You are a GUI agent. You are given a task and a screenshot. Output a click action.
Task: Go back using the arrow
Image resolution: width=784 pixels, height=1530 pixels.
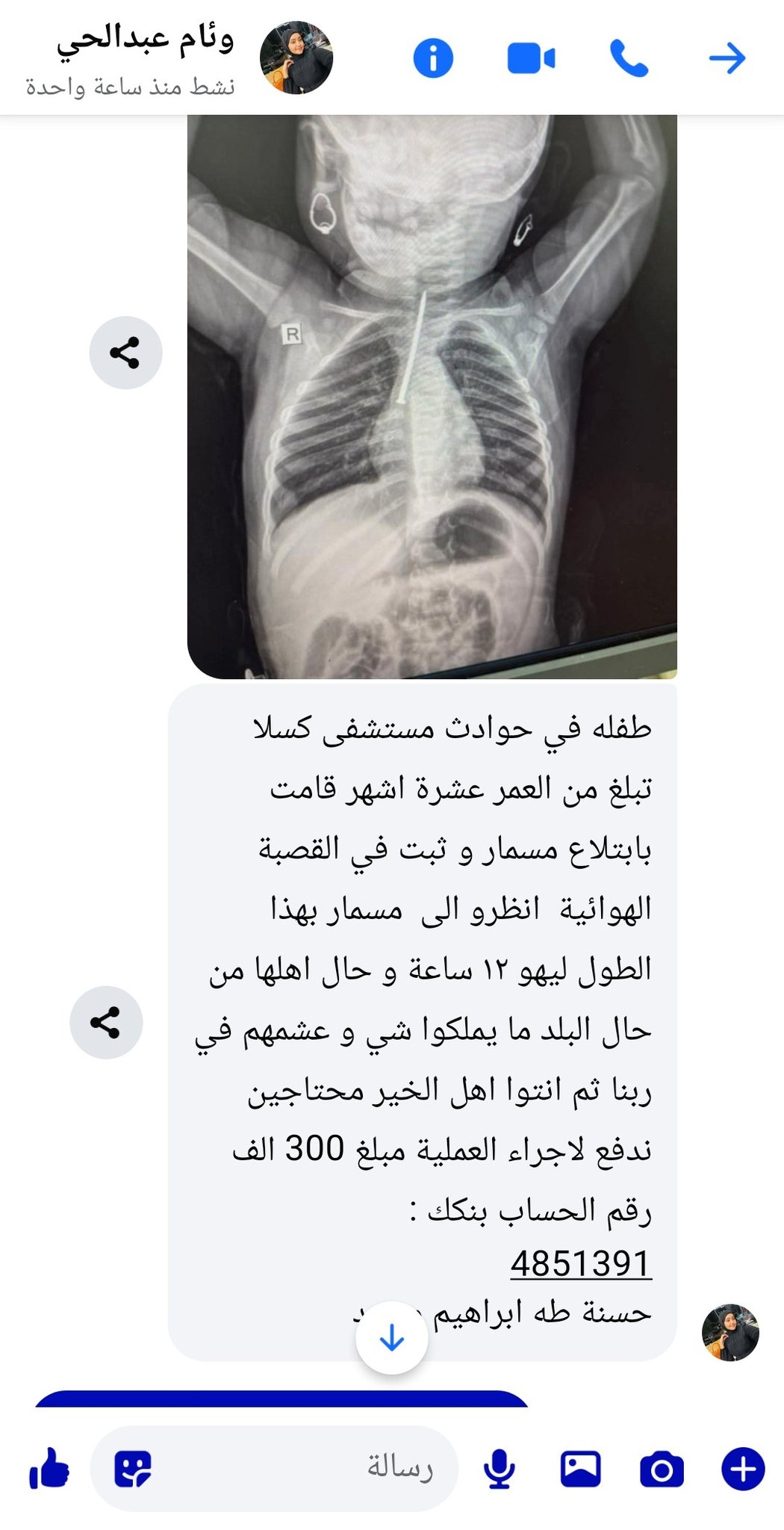coord(727,58)
